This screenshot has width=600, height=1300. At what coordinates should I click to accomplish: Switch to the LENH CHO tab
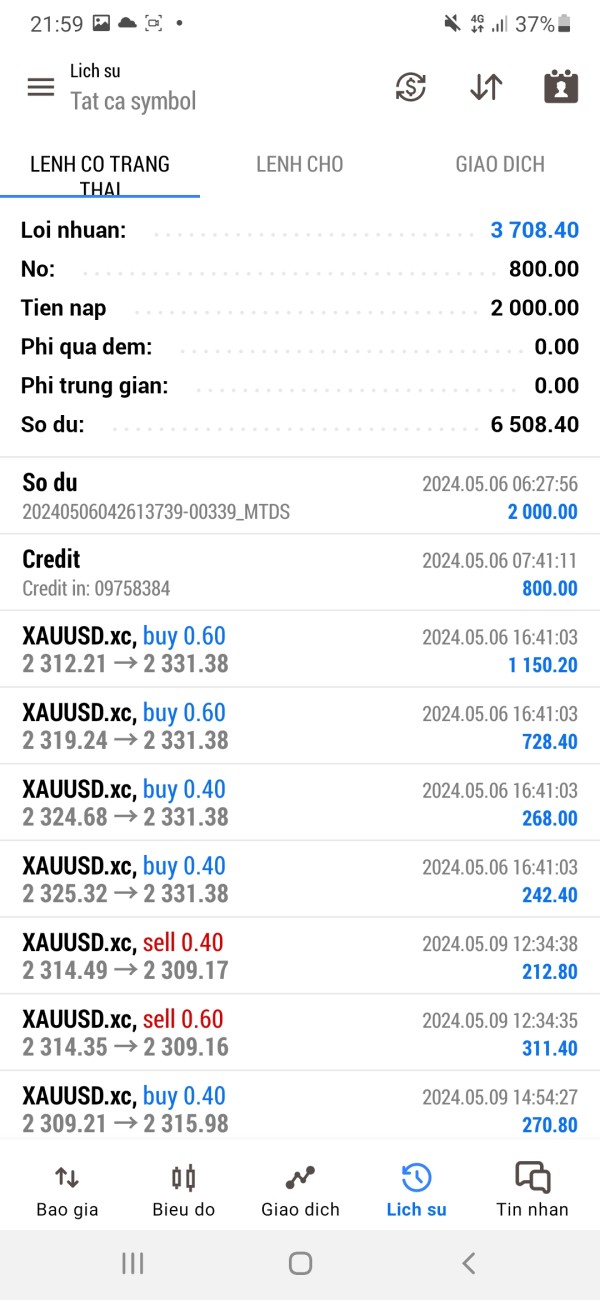pos(299,165)
